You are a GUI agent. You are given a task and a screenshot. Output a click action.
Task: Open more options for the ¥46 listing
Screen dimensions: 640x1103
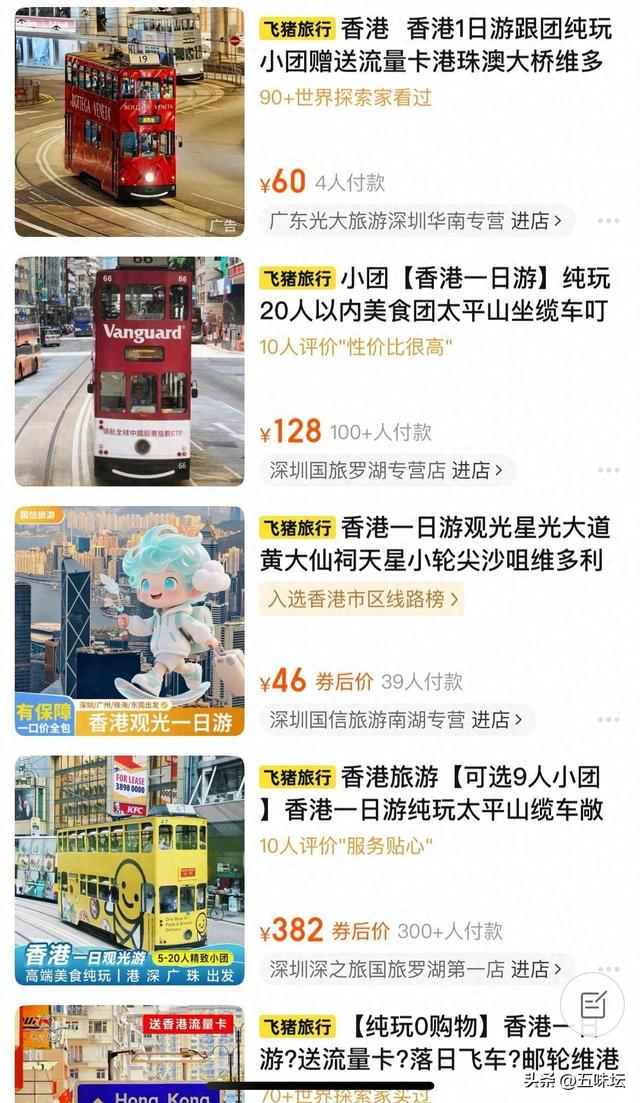[608, 719]
